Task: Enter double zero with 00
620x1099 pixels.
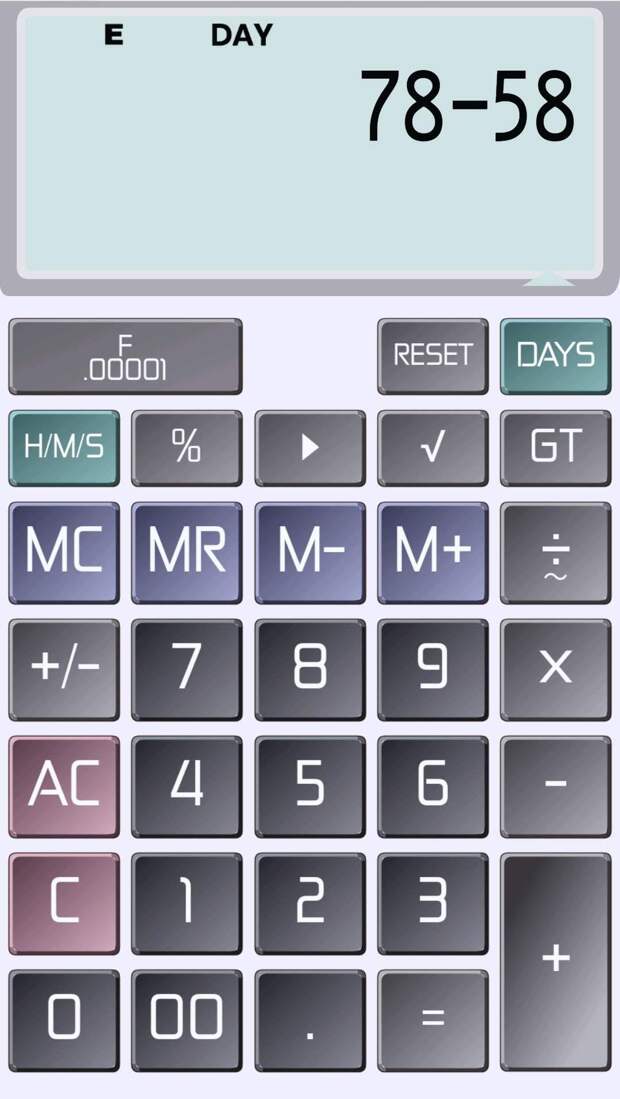Action: point(187,1020)
